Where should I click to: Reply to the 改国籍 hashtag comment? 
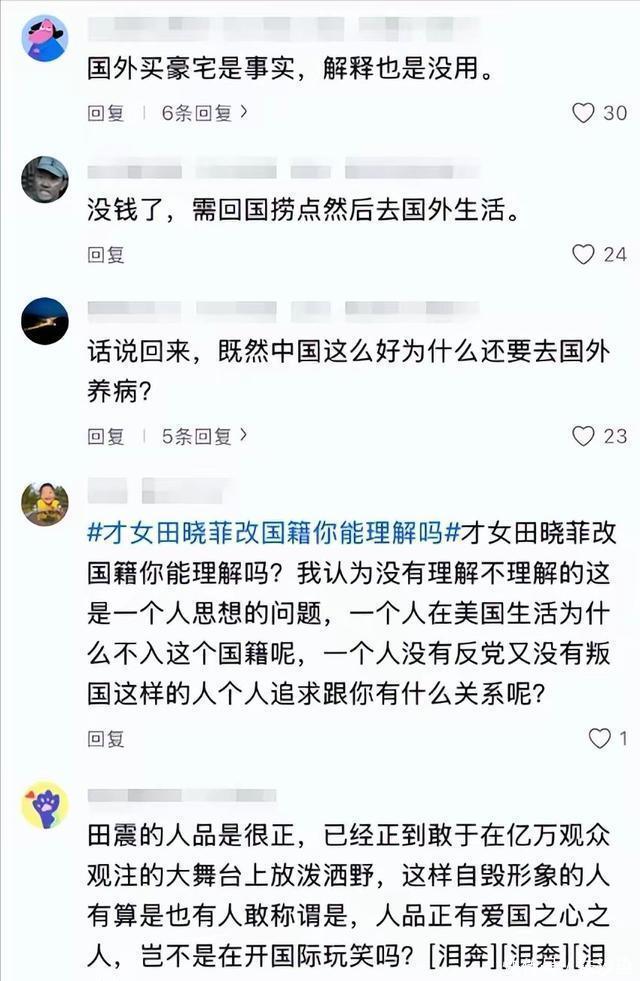[x=106, y=739]
